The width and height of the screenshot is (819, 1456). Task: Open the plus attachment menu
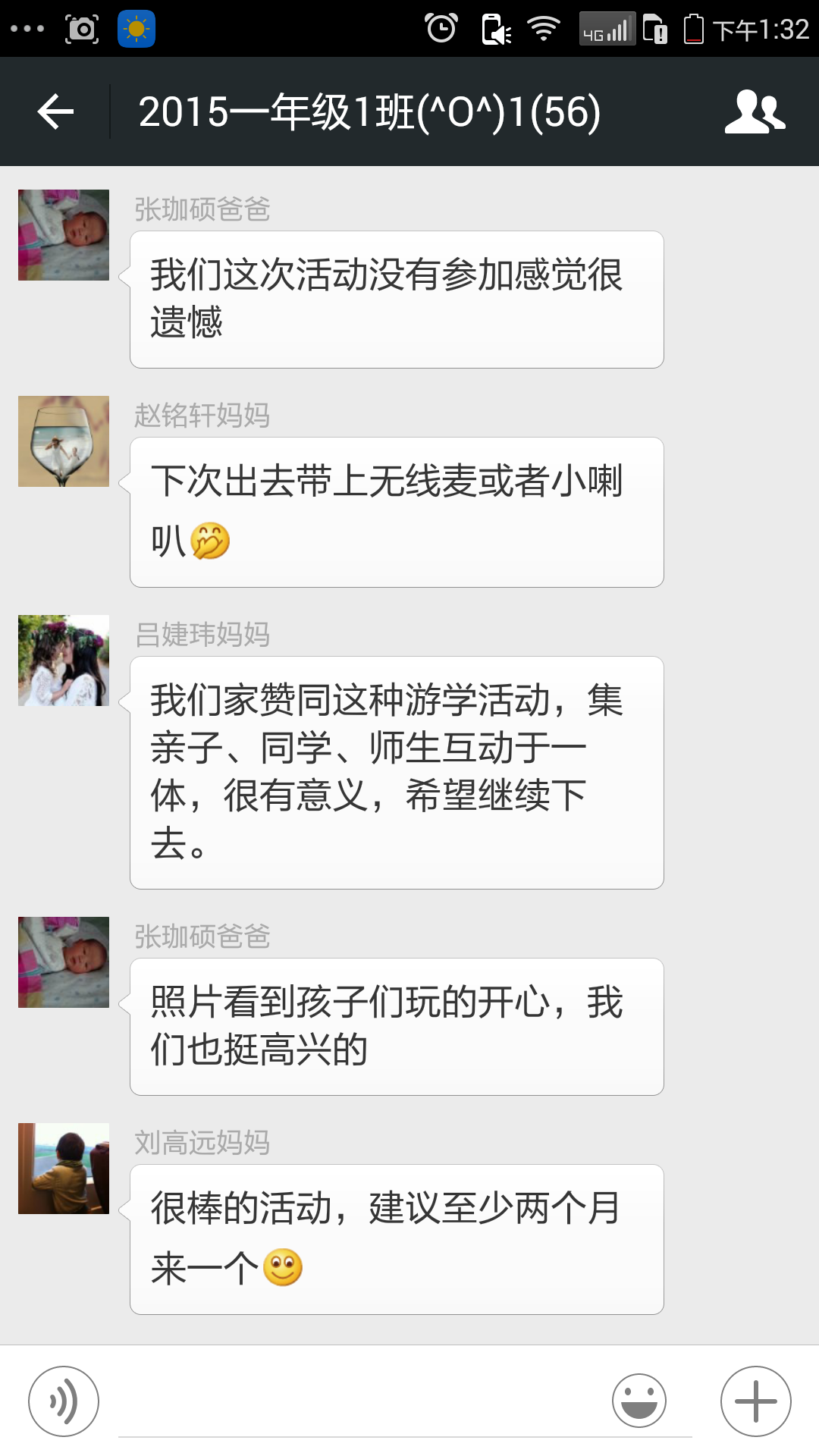point(755,1401)
